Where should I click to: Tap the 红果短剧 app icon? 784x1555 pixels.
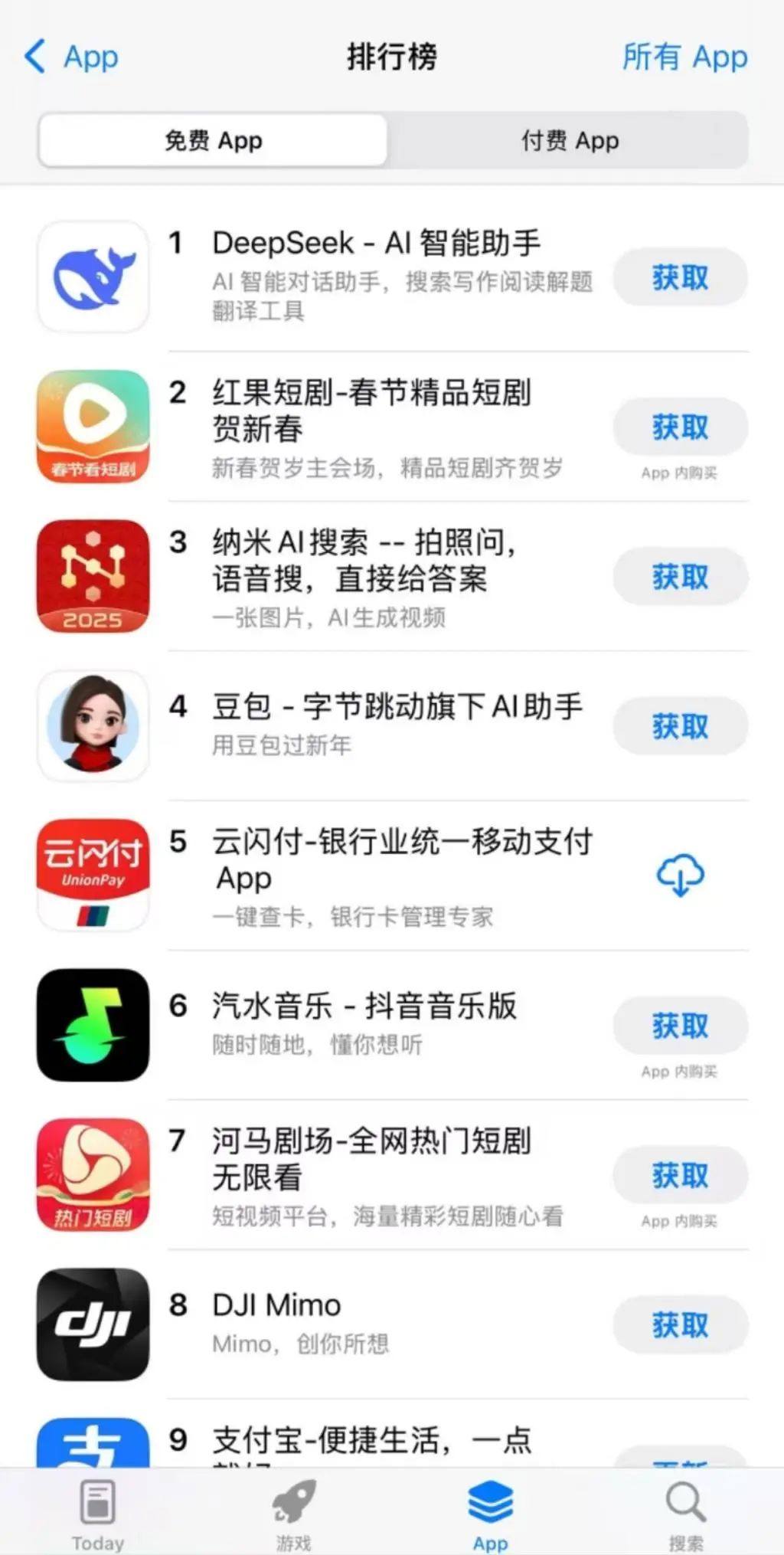(92, 427)
